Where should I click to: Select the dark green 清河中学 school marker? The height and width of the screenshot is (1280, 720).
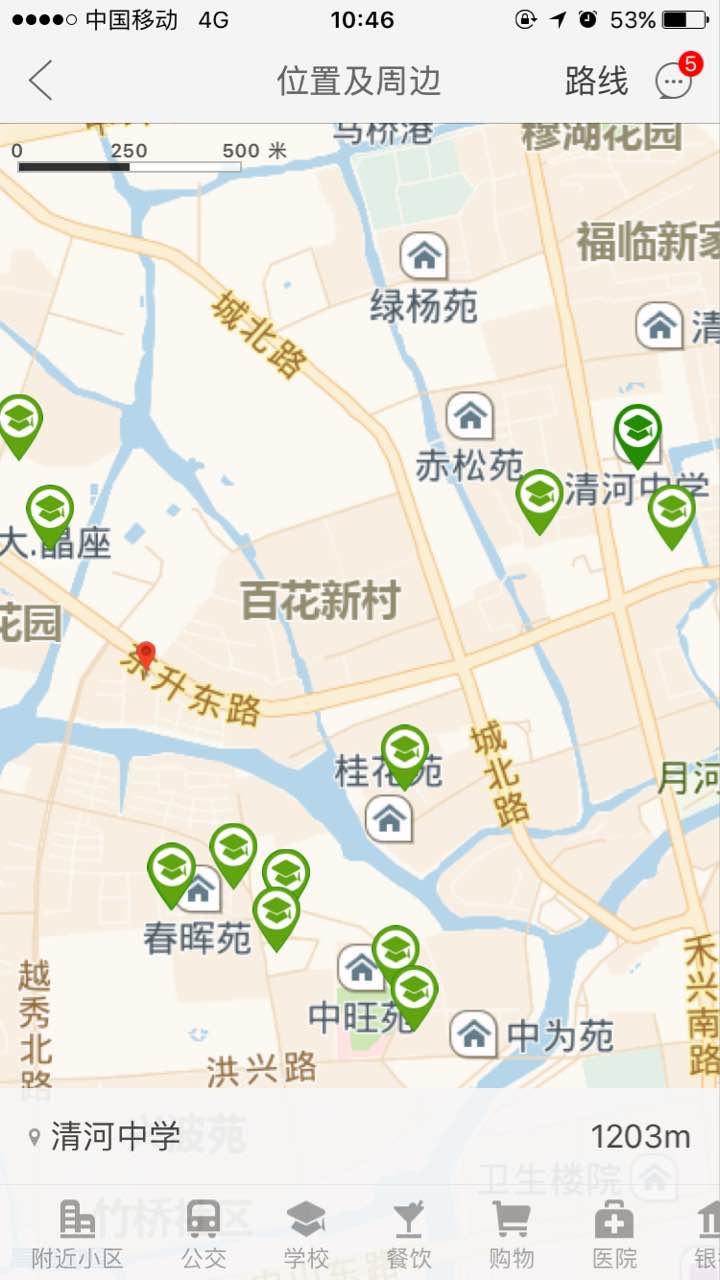[x=638, y=433]
